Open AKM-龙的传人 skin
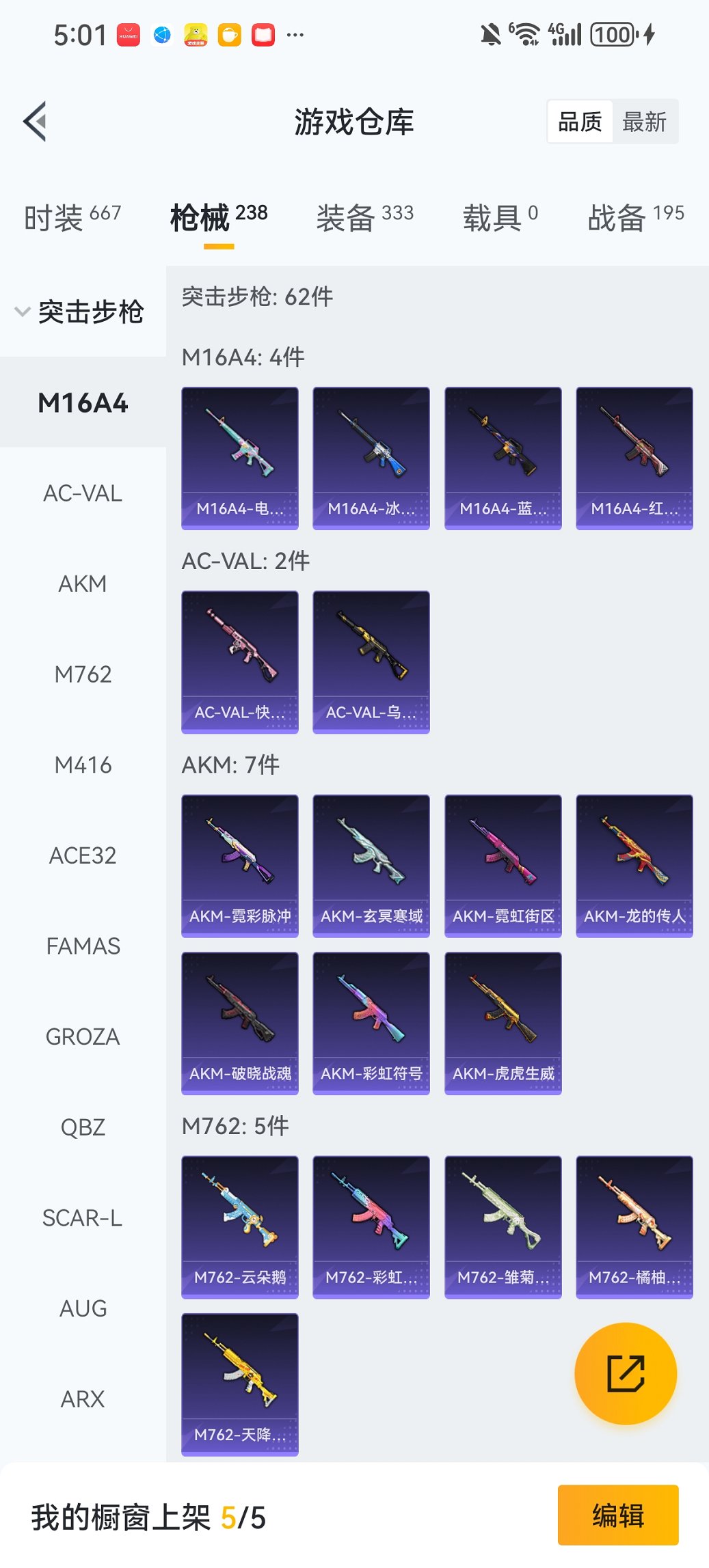Image resolution: width=709 pixels, height=1568 pixels. click(x=634, y=865)
